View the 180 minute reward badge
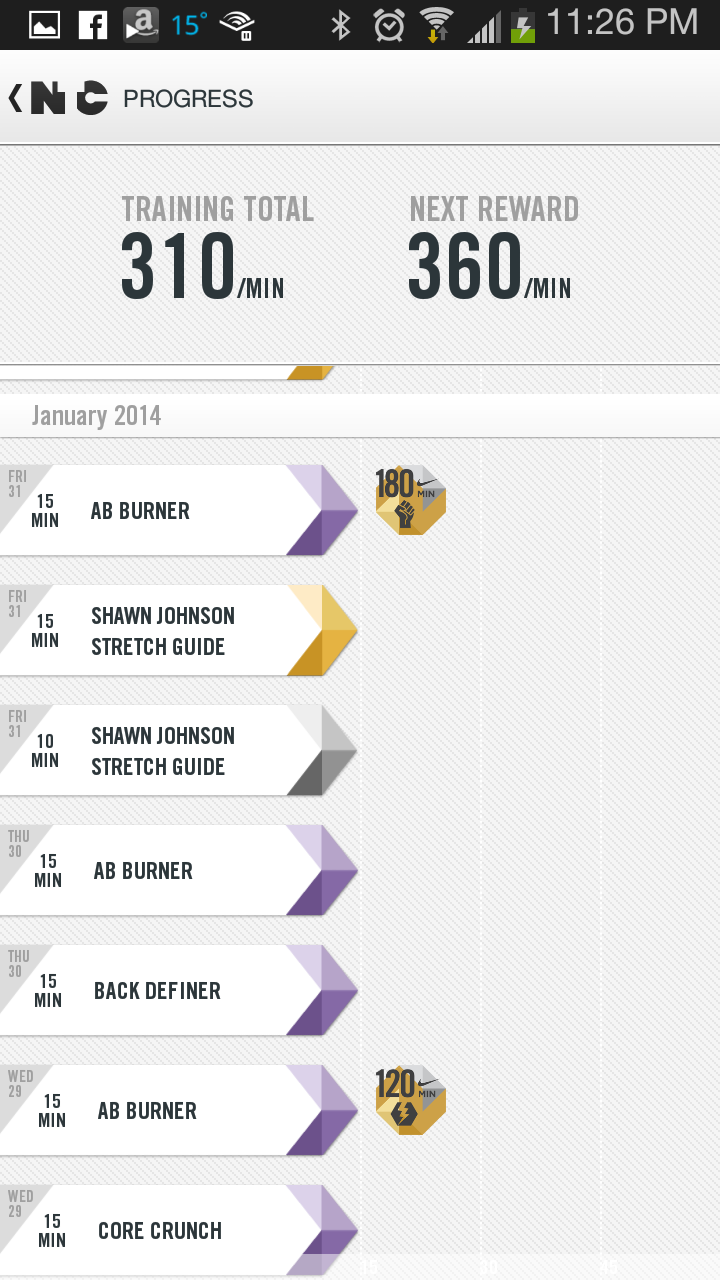This screenshot has width=720, height=1280. pos(410,500)
